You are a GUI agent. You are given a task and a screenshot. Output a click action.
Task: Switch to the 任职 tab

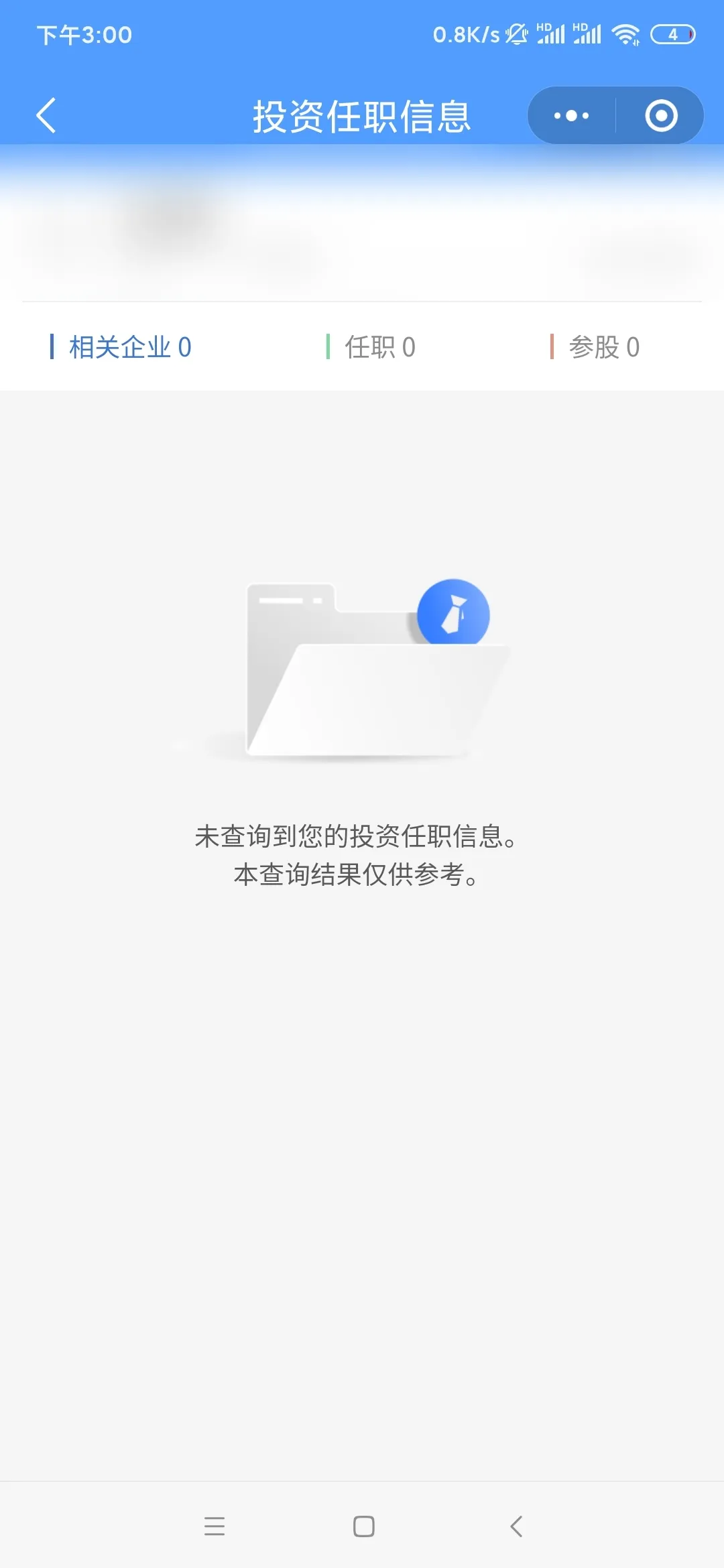pos(379,347)
